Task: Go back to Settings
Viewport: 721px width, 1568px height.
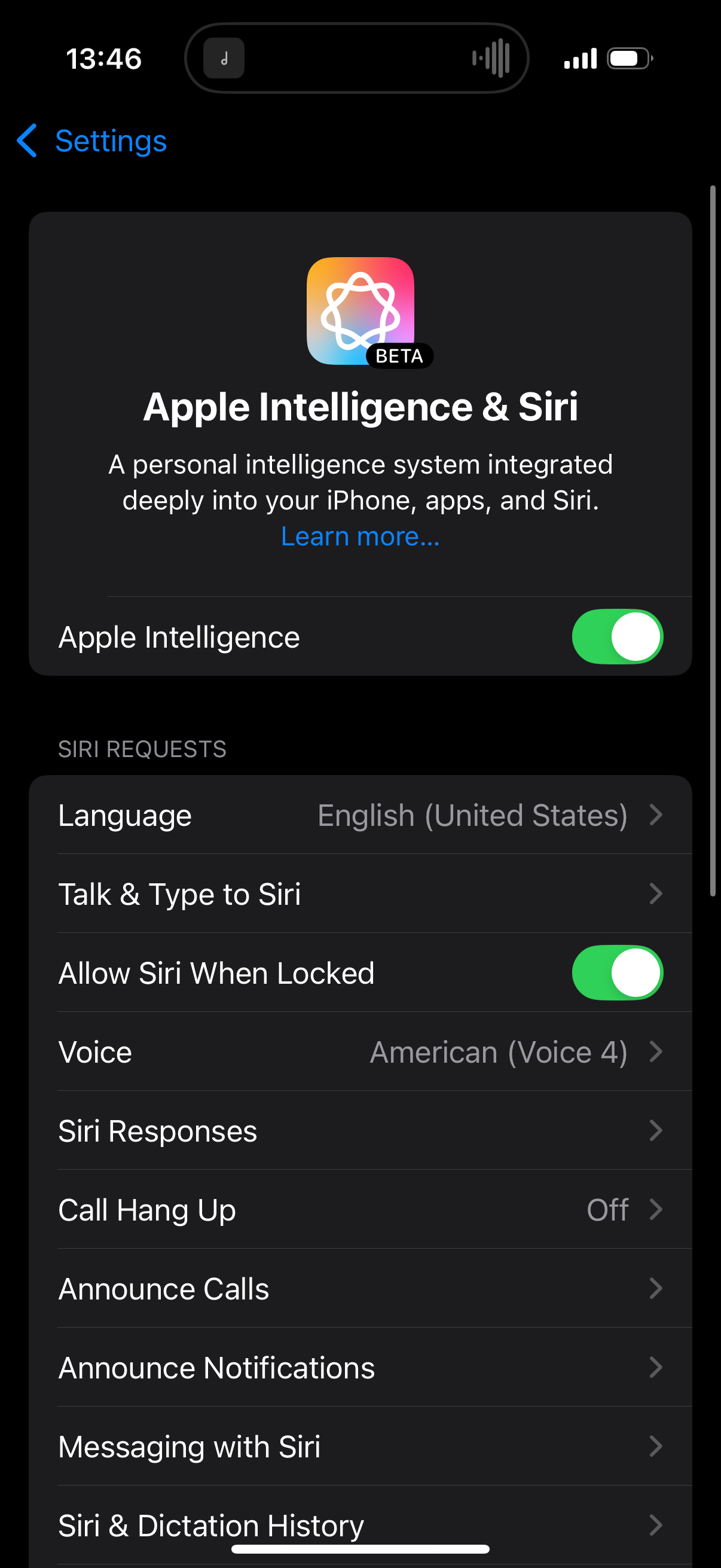Action: tap(93, 141)
